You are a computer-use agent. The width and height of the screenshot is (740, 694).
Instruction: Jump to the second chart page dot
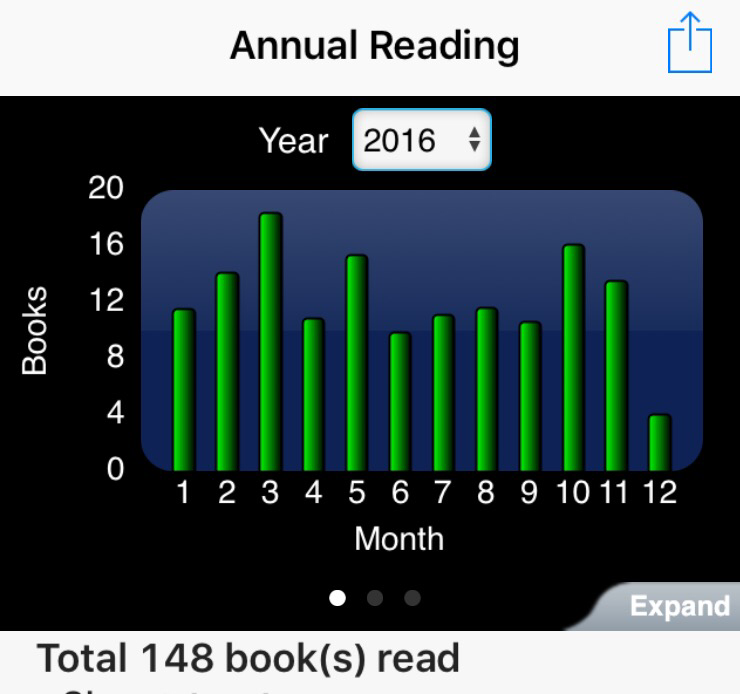click(x=375, y=598)
